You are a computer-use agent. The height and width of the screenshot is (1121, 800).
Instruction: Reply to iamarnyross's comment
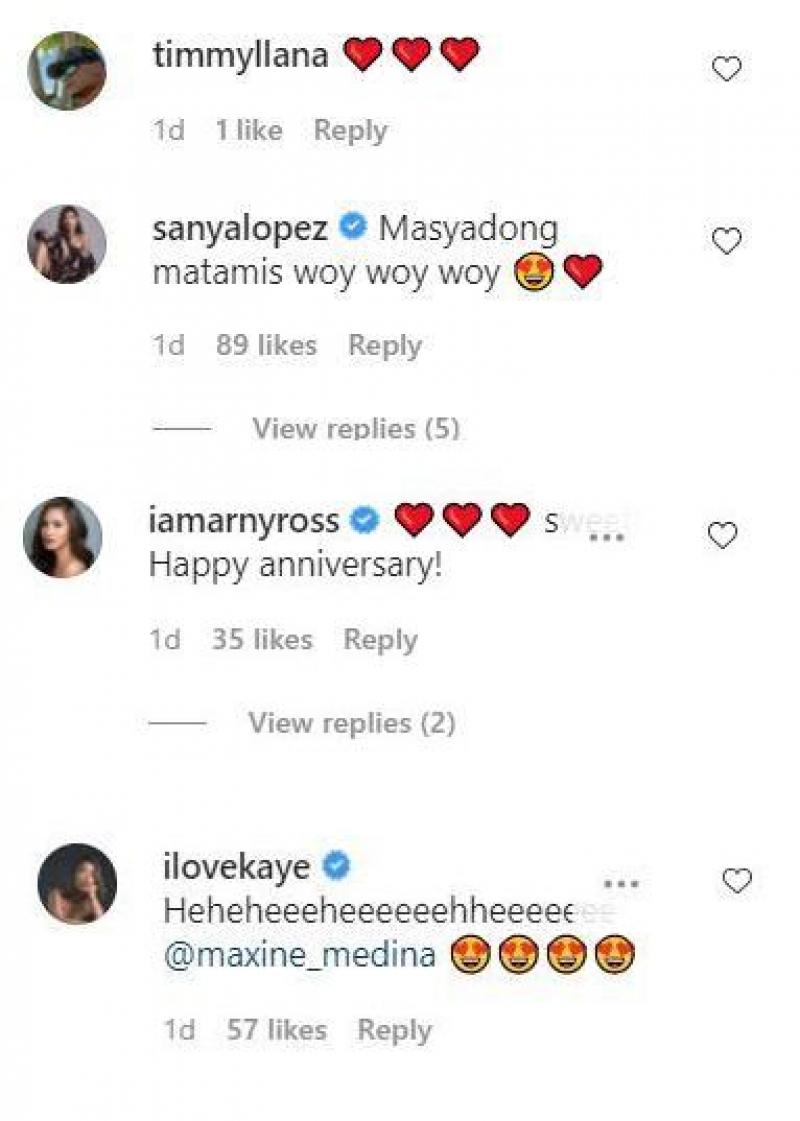click(380, 640)
